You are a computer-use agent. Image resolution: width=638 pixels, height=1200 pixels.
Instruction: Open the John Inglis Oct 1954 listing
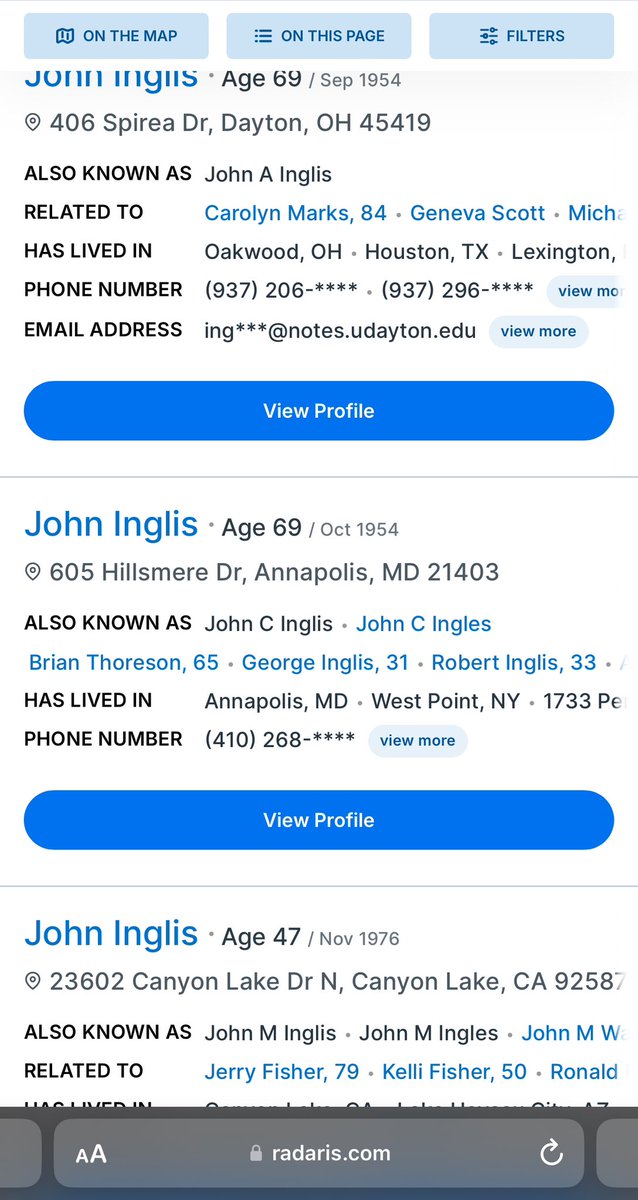click(111, 524)
